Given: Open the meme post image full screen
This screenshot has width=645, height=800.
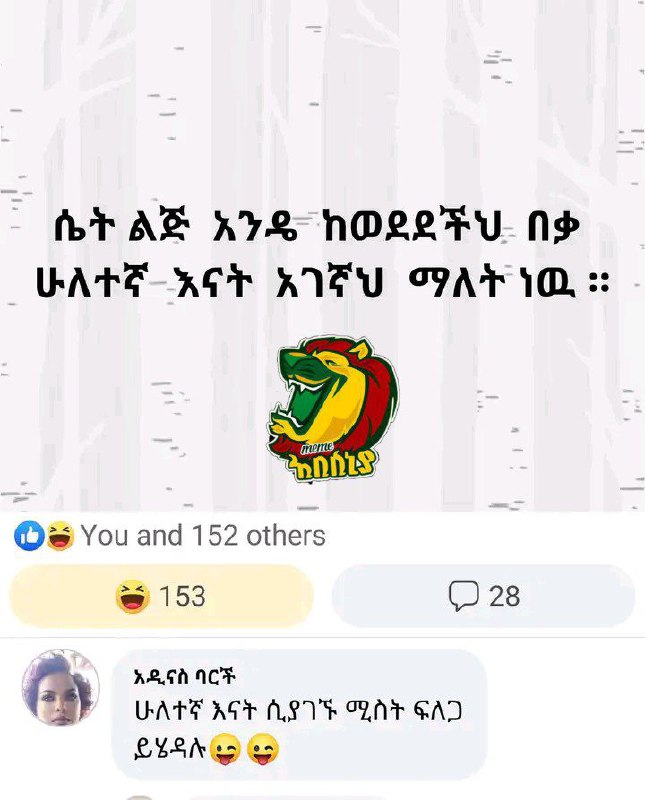Looking at the screenshot, I should (322, 255).
